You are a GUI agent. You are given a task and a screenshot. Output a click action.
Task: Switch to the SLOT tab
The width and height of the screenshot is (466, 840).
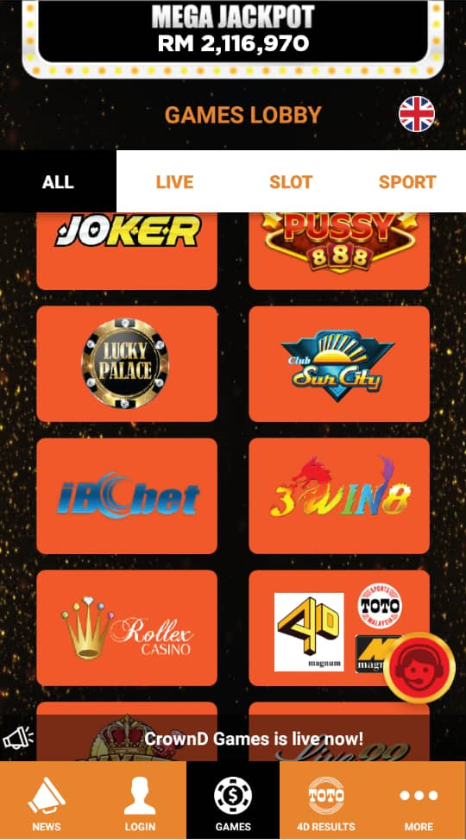pyautogui.click(x=291, y=182)
